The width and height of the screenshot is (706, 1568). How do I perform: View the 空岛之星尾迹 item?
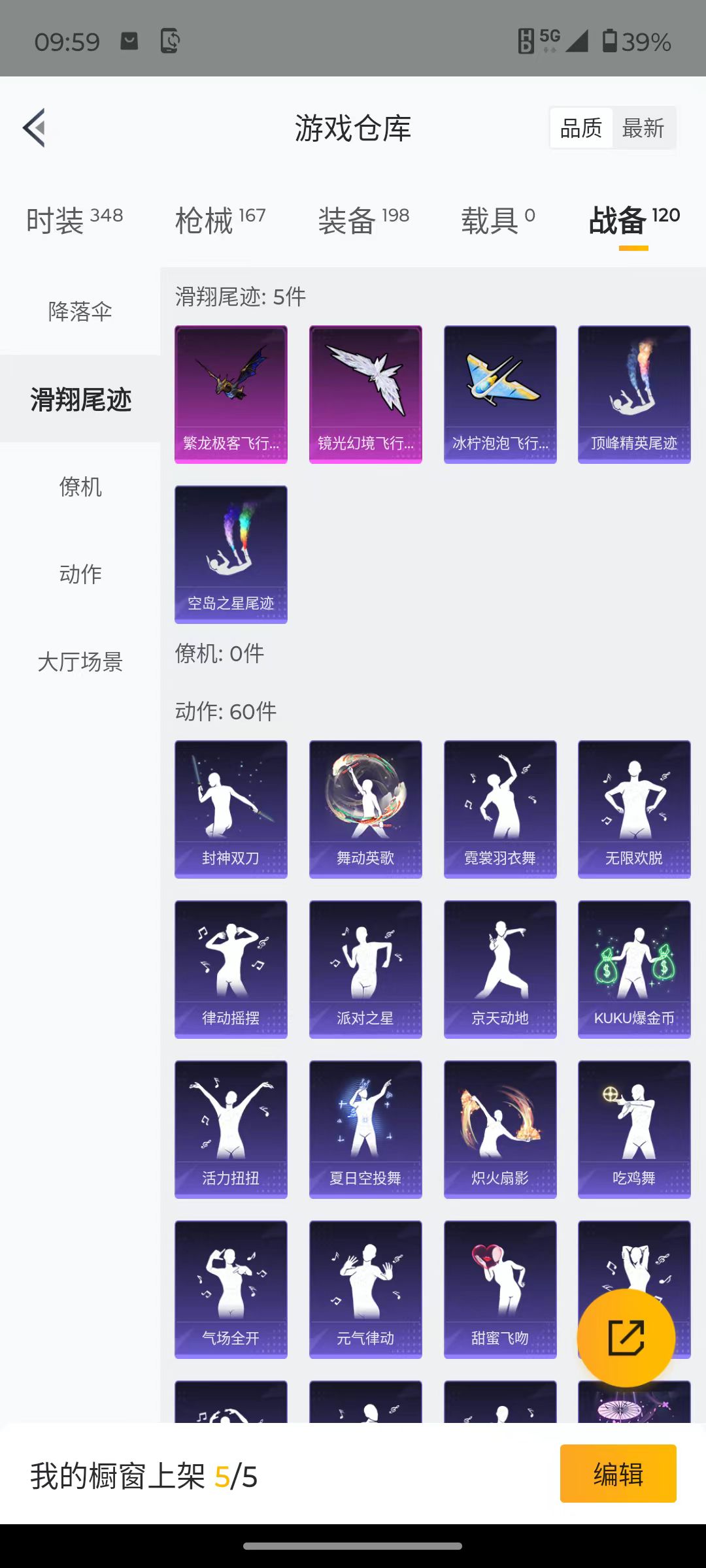click(x=231, y=555)
